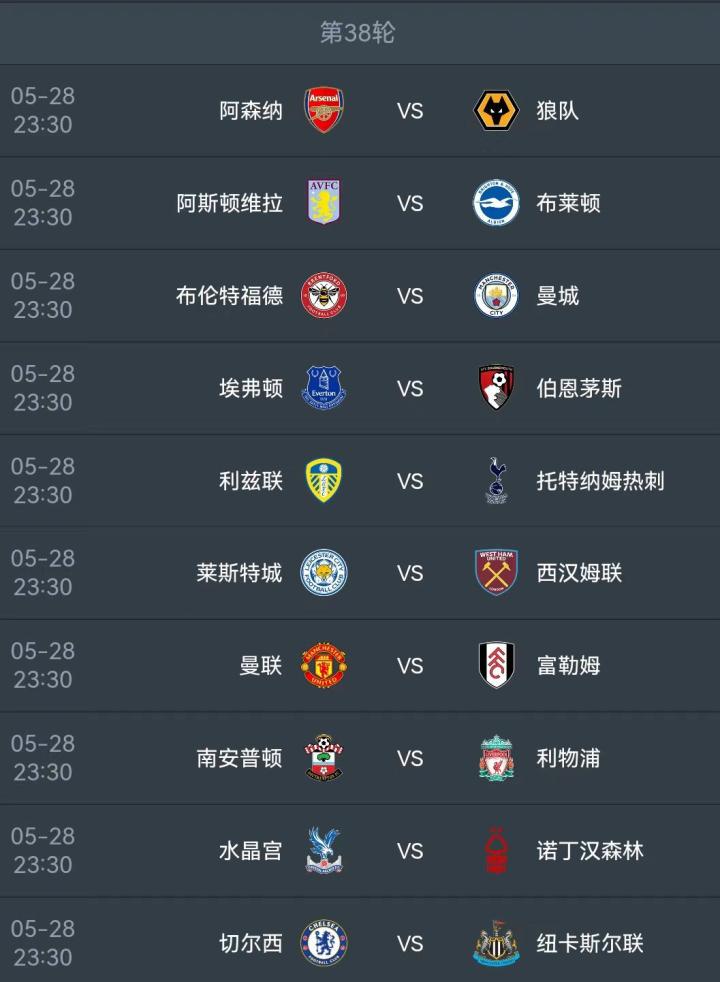
Task: Open Aston Villa vs Brighton fixture
Action: [410, 203]
